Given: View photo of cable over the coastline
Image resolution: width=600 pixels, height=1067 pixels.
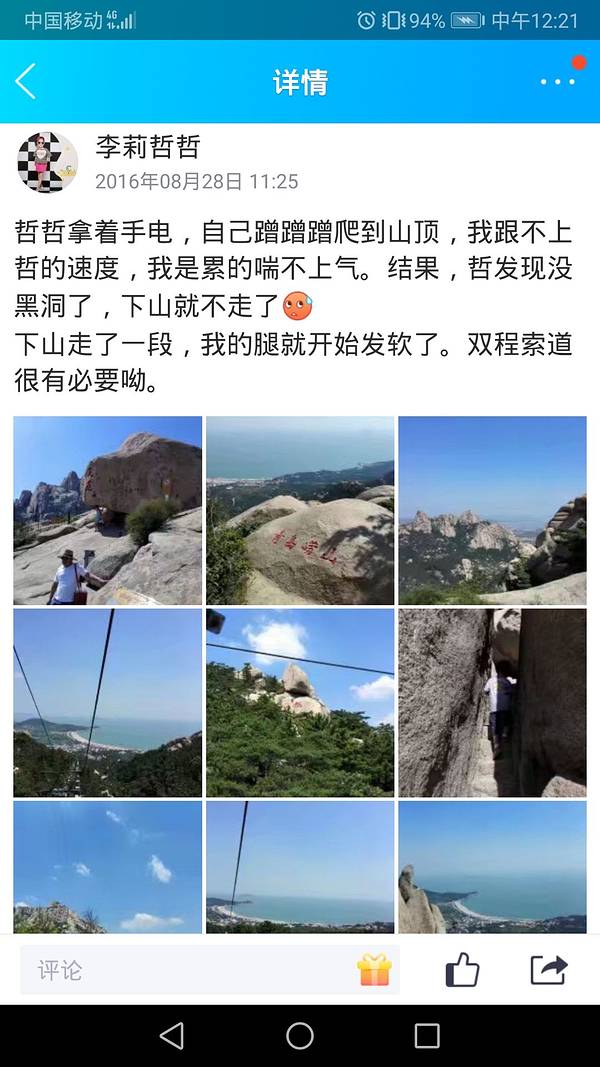Looking at the screenshot, I should click(300, 867).
